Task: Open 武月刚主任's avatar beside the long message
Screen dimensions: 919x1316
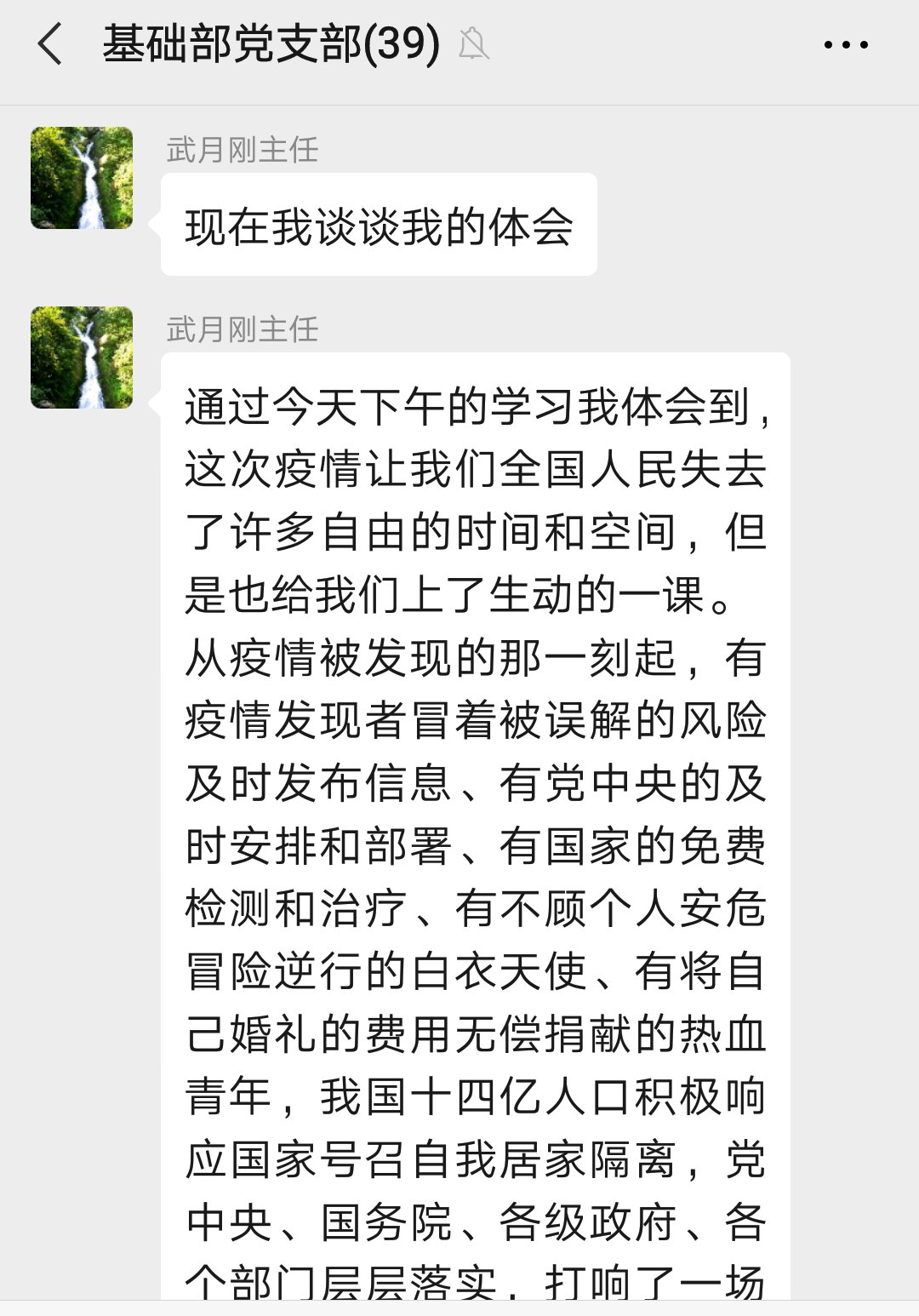Action: (x=82, y=358)
